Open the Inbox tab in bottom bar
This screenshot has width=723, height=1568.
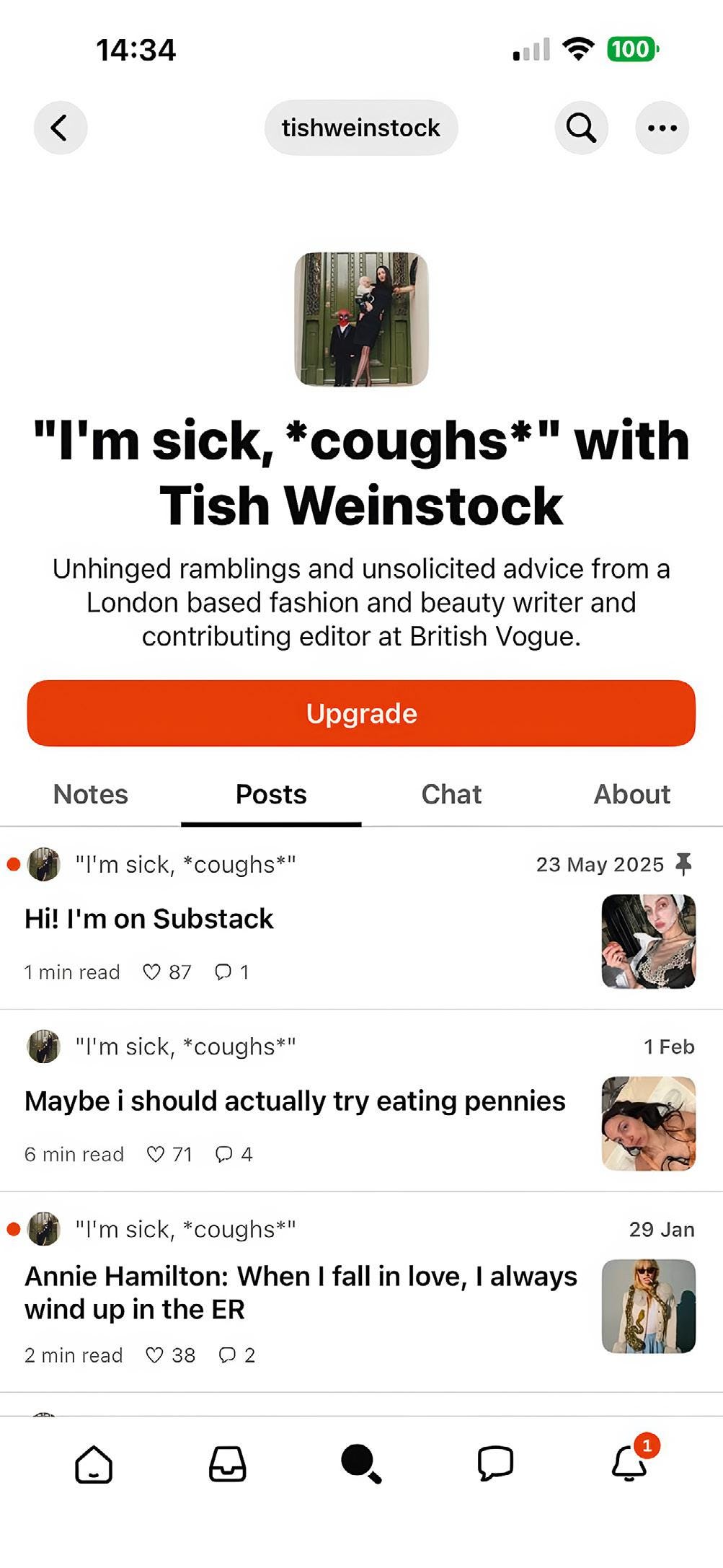[228, 1464]
